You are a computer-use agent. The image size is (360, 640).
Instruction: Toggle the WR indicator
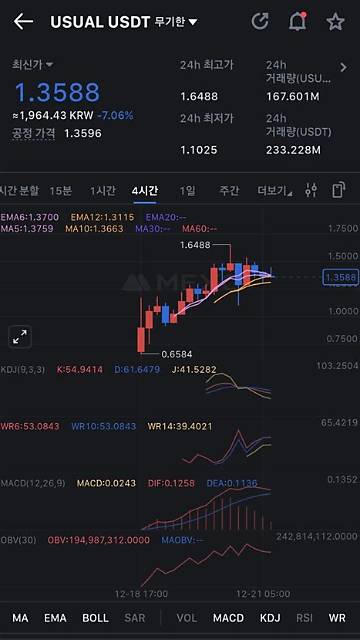337,618
